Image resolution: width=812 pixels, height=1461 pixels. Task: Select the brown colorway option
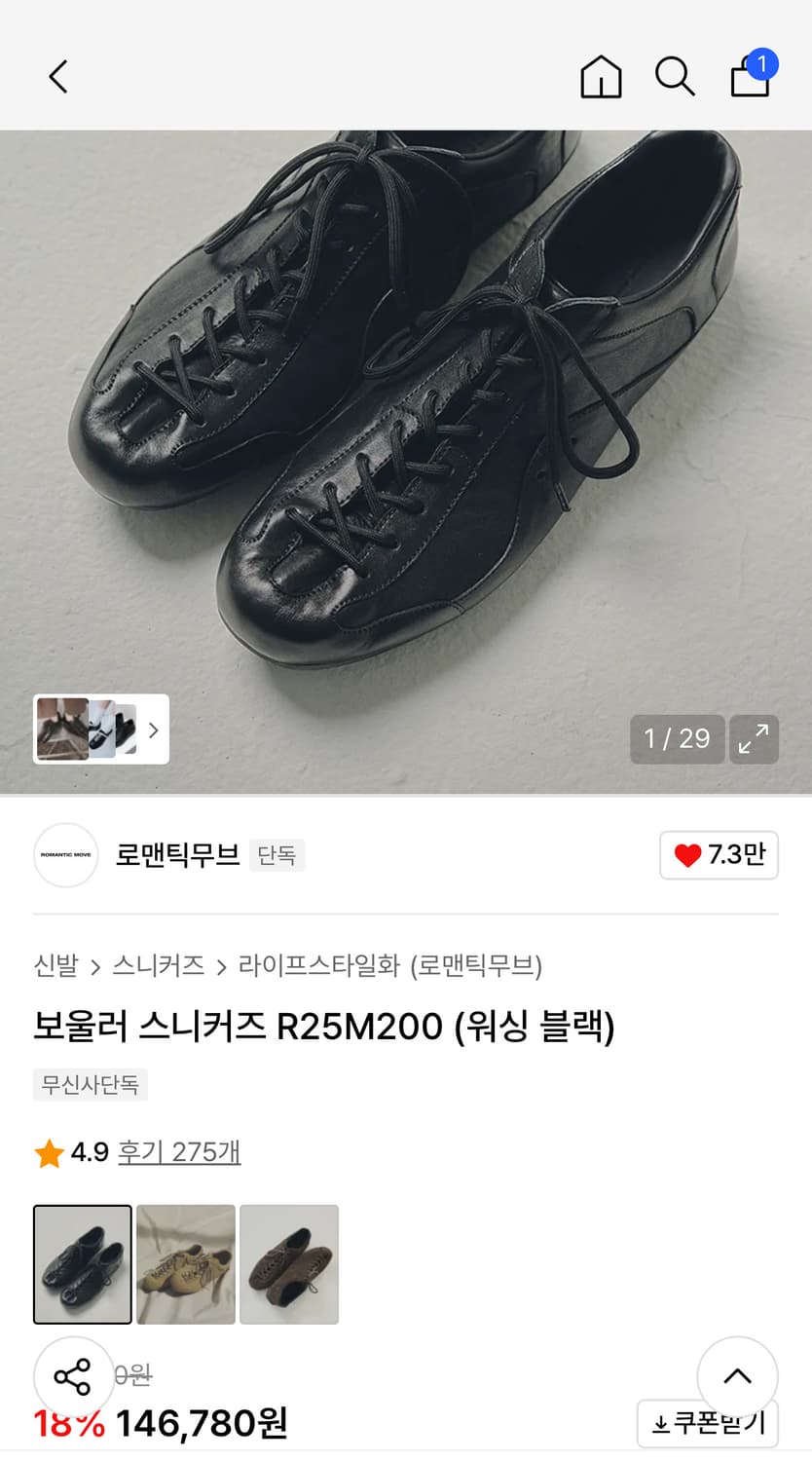289,1264
